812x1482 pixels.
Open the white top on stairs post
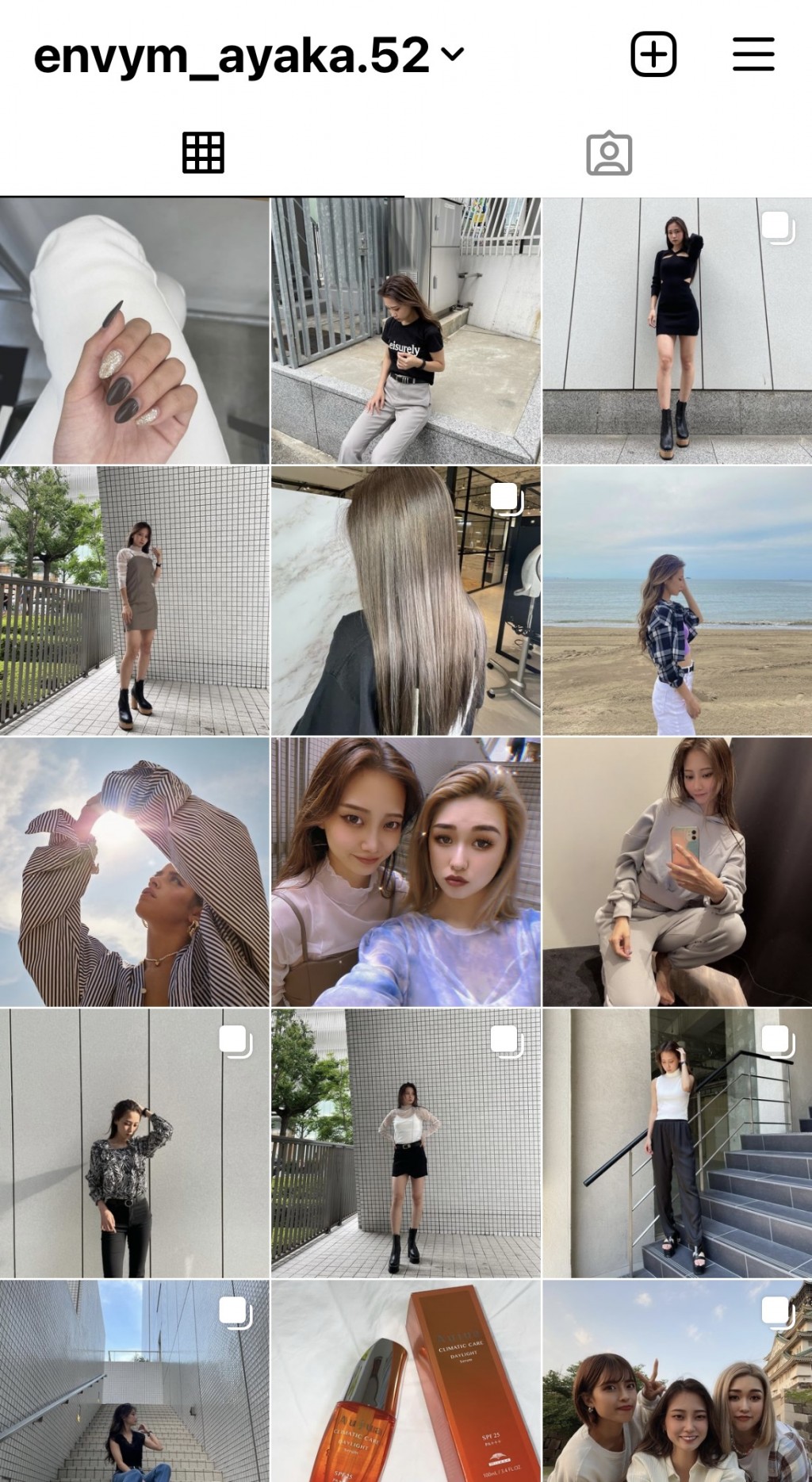[676, 1143]
